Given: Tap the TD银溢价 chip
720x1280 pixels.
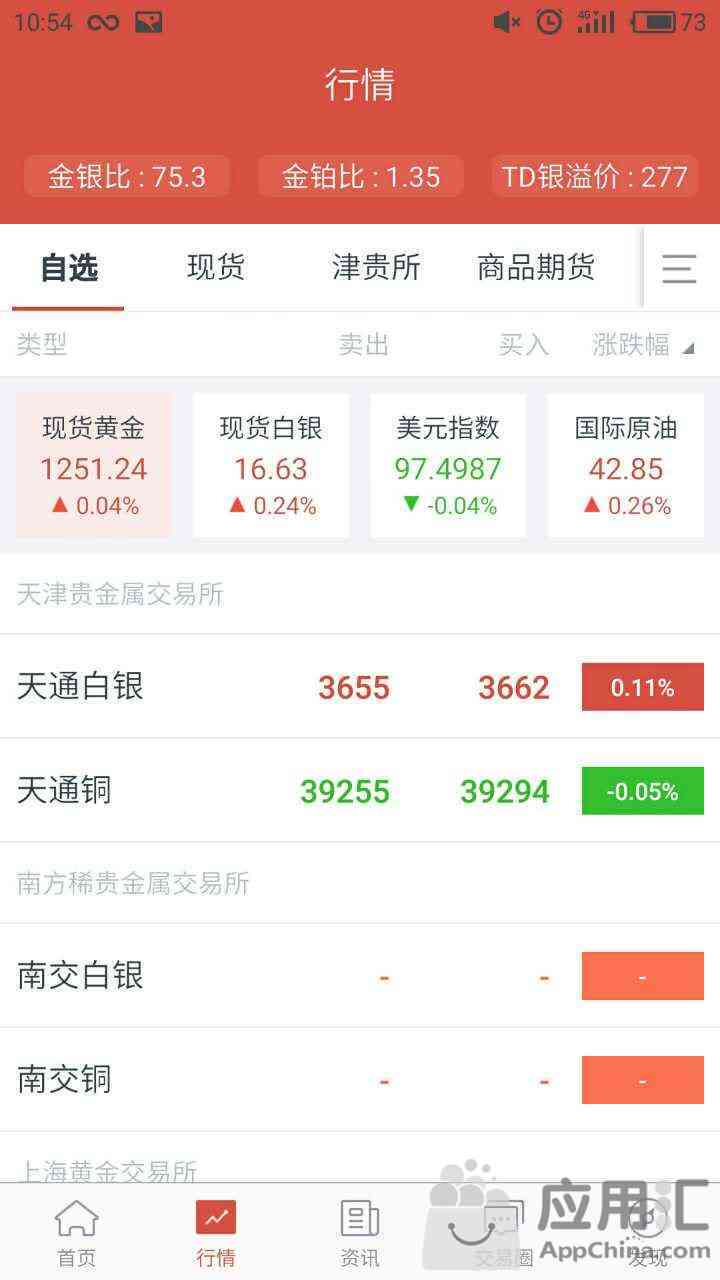Looking at the screenshot, I should [x=594, y=177].
